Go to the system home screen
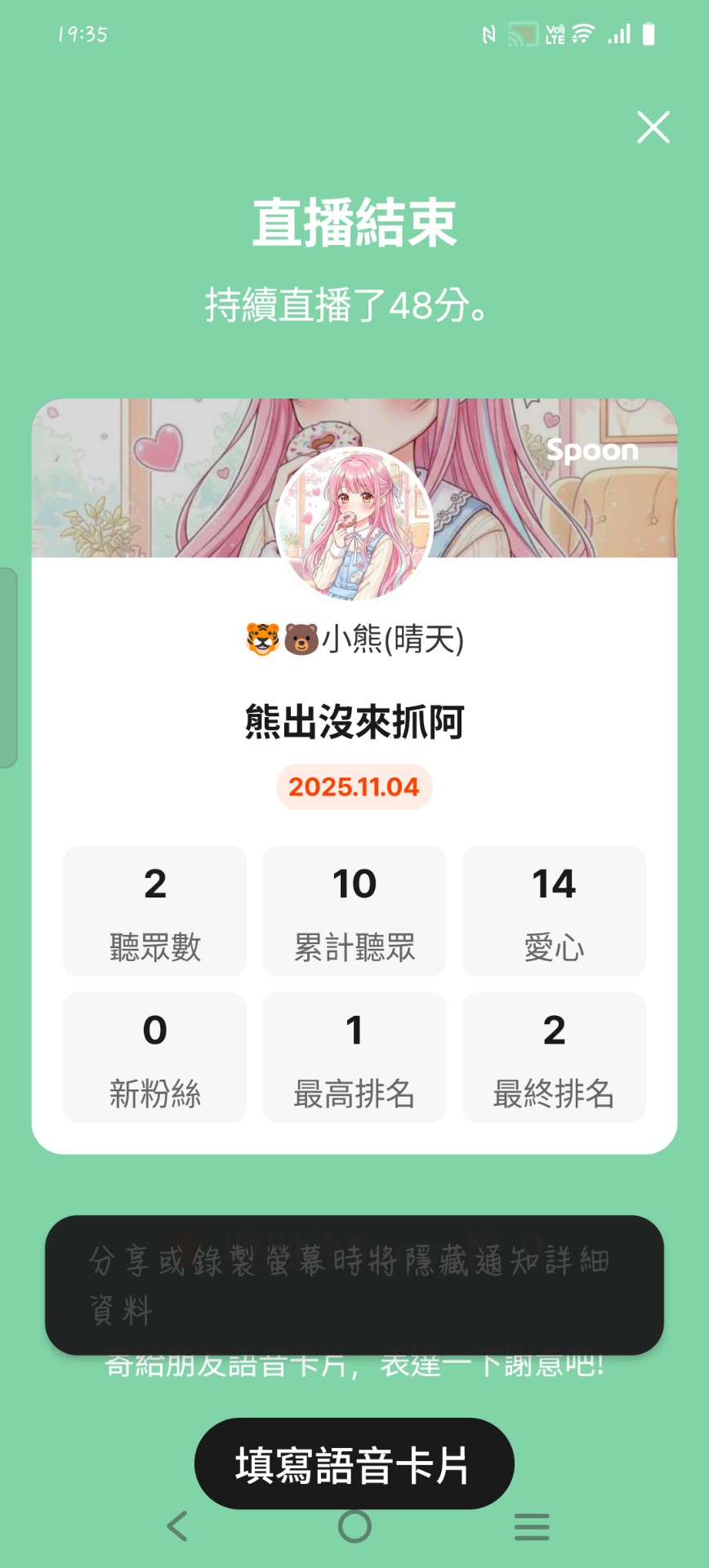This screenshot has height=1568, width=709. point(354,1526)
